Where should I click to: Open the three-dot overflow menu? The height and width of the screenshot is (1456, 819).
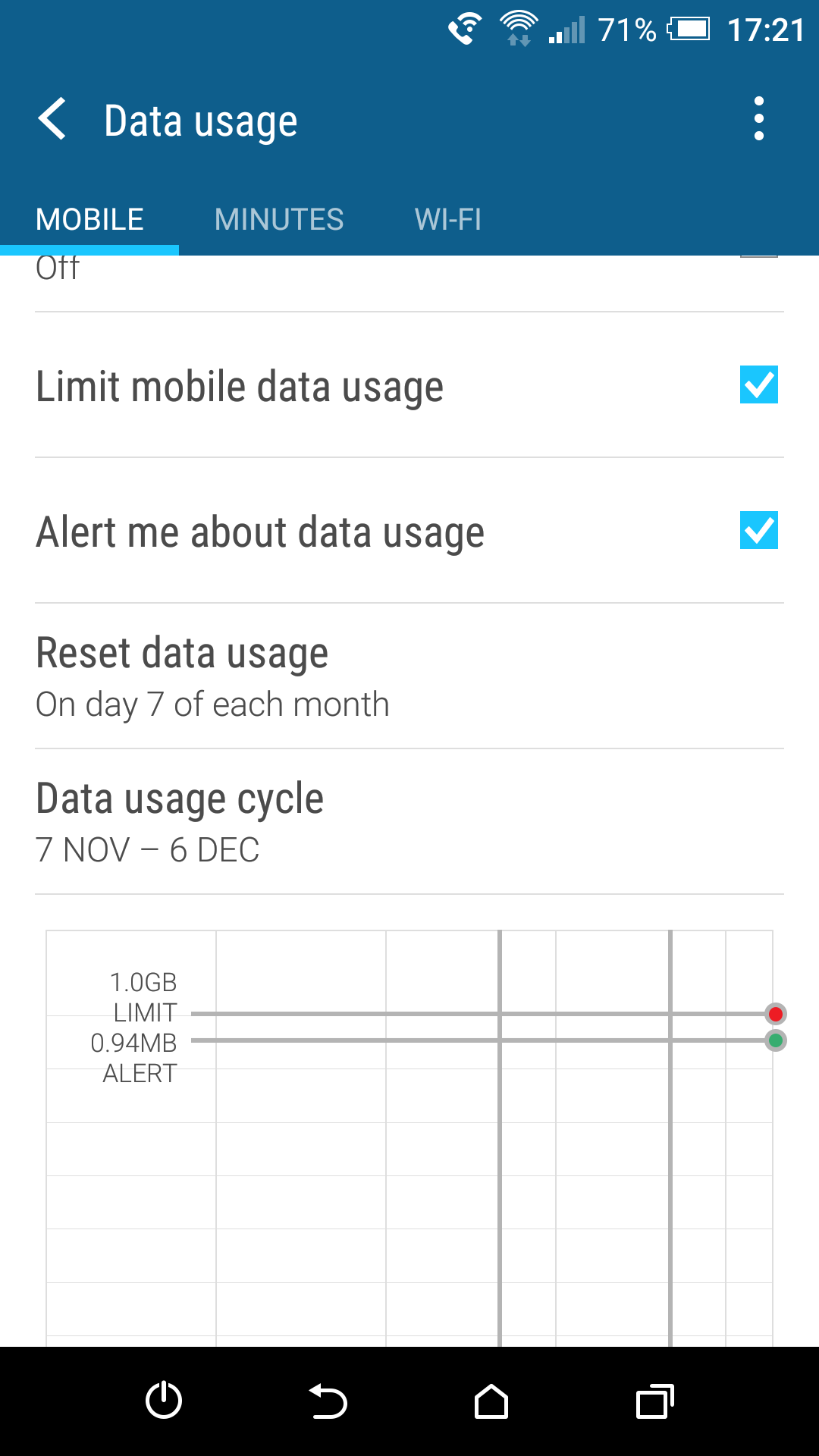[x=758, y=119]
